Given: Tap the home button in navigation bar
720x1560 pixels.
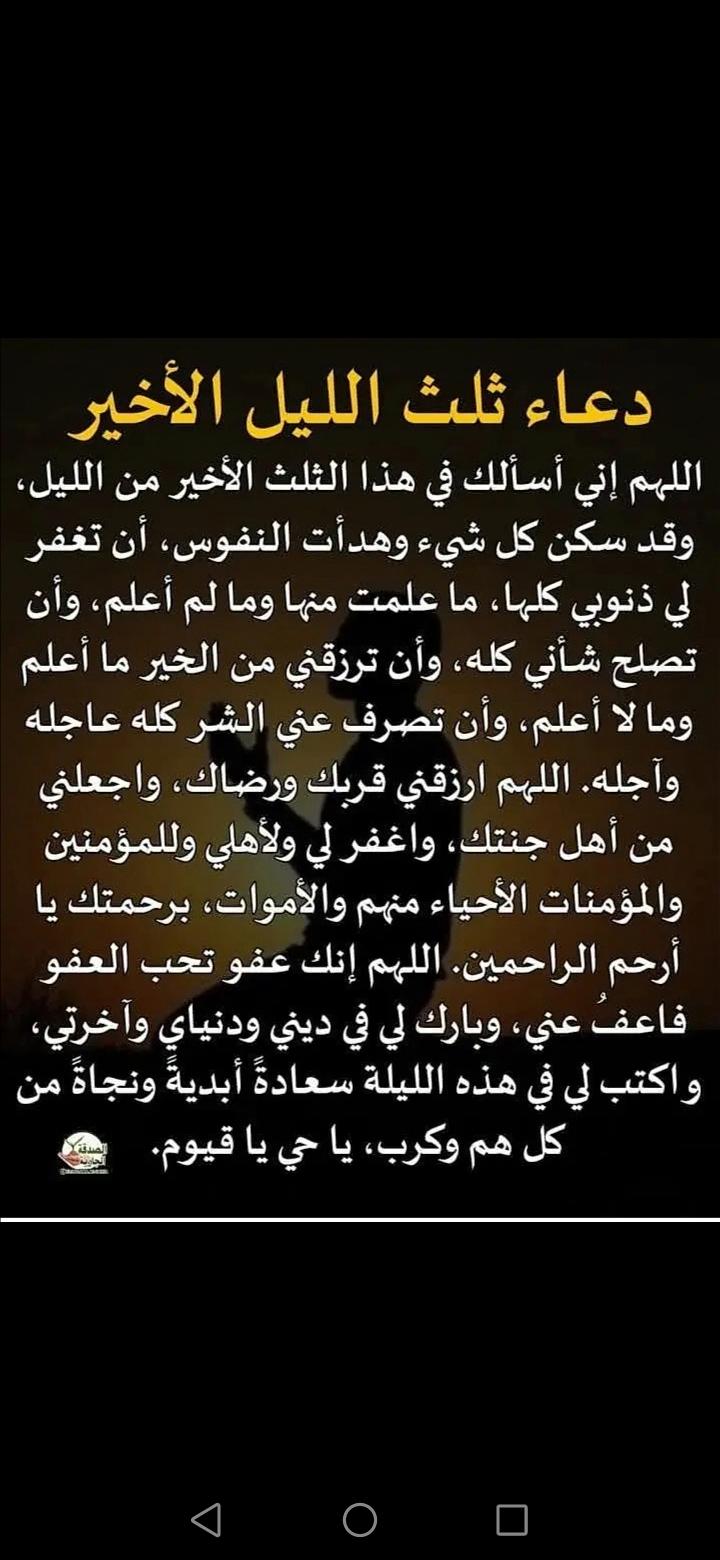Looking at the screenshot, I should 360,1520.
